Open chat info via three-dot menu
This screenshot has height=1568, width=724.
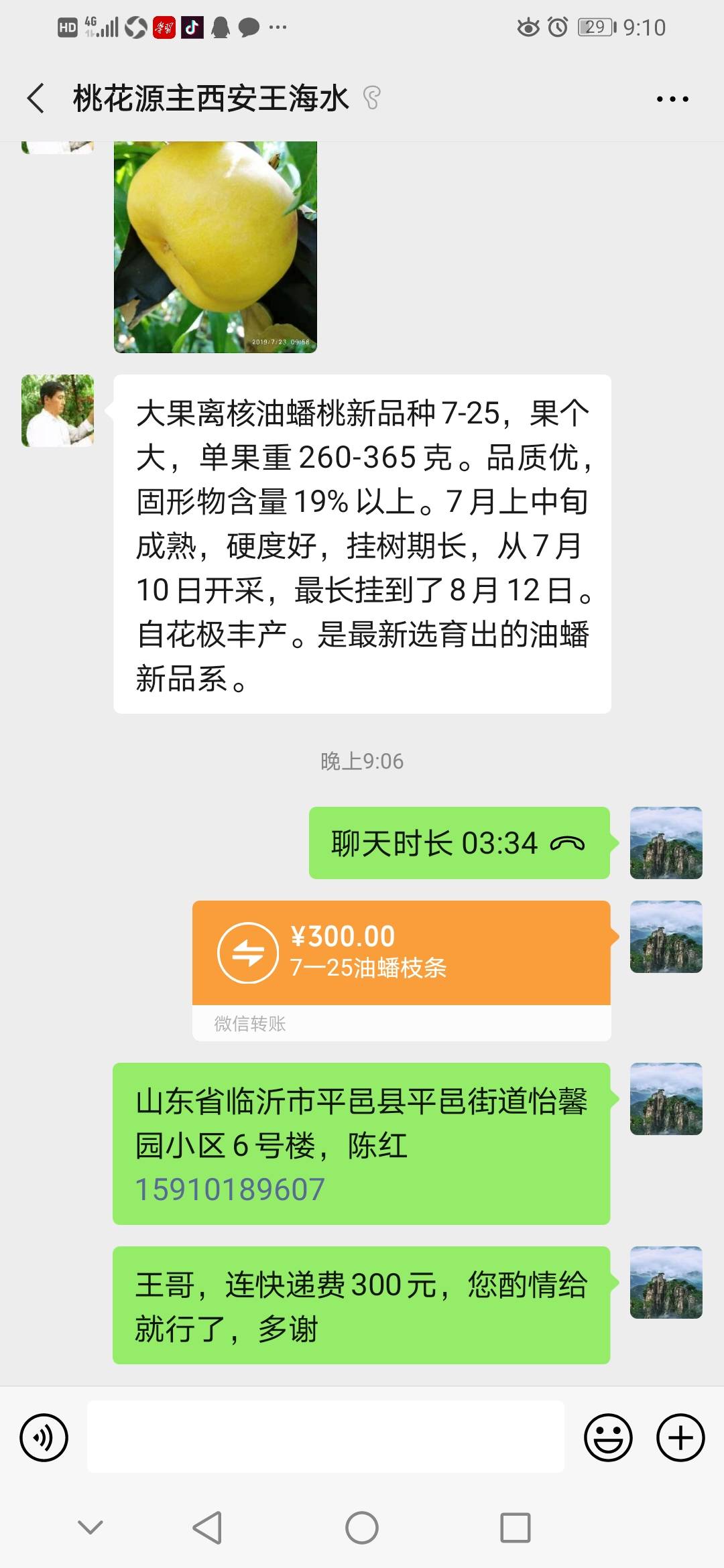point(672,99)
